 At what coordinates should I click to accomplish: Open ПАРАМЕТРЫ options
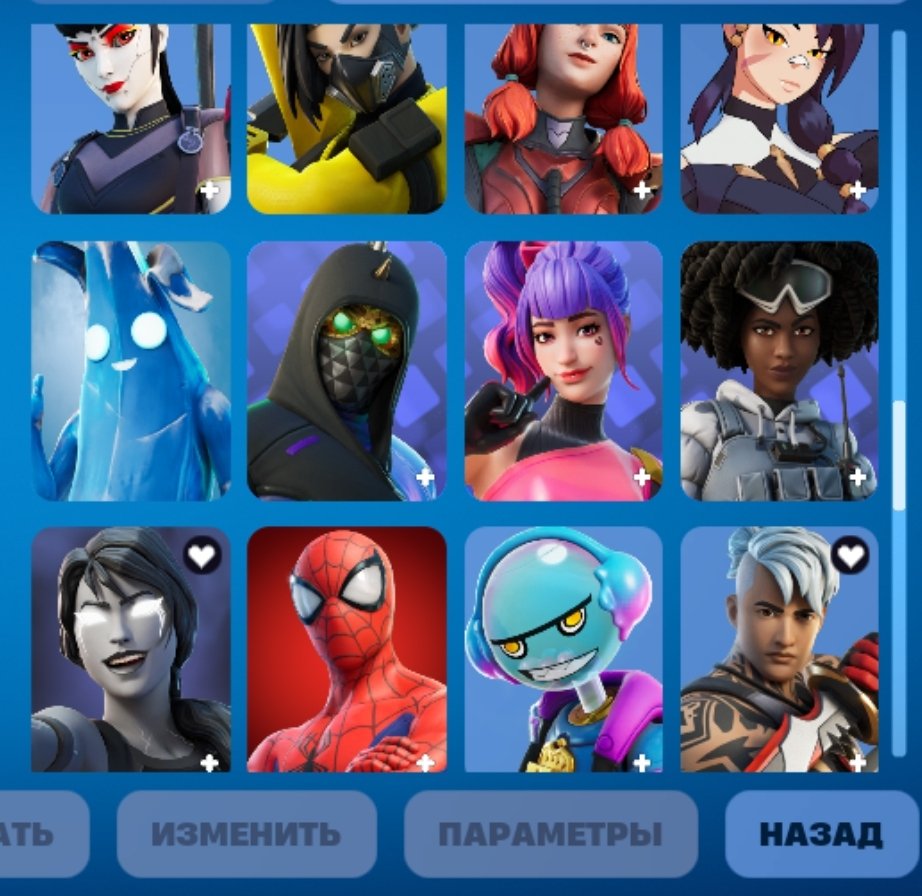550,834
